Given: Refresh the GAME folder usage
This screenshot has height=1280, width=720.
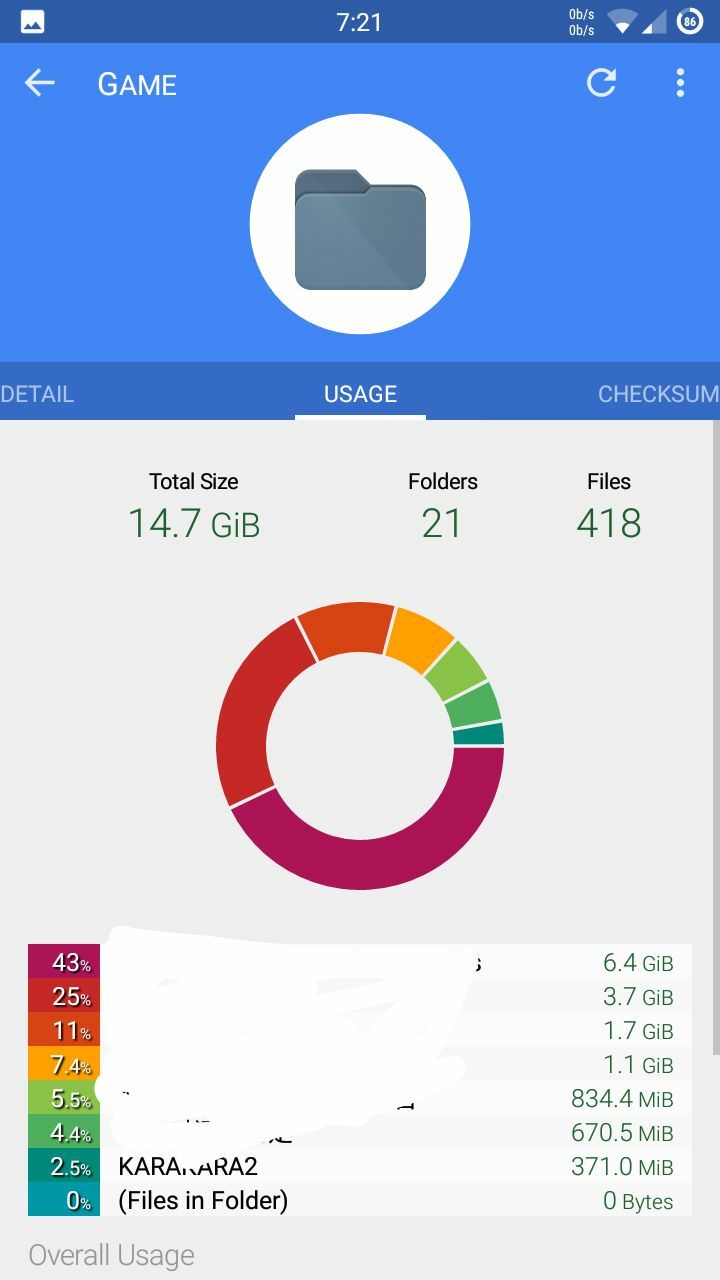Looking at the screenshot, I should point(601,83).
